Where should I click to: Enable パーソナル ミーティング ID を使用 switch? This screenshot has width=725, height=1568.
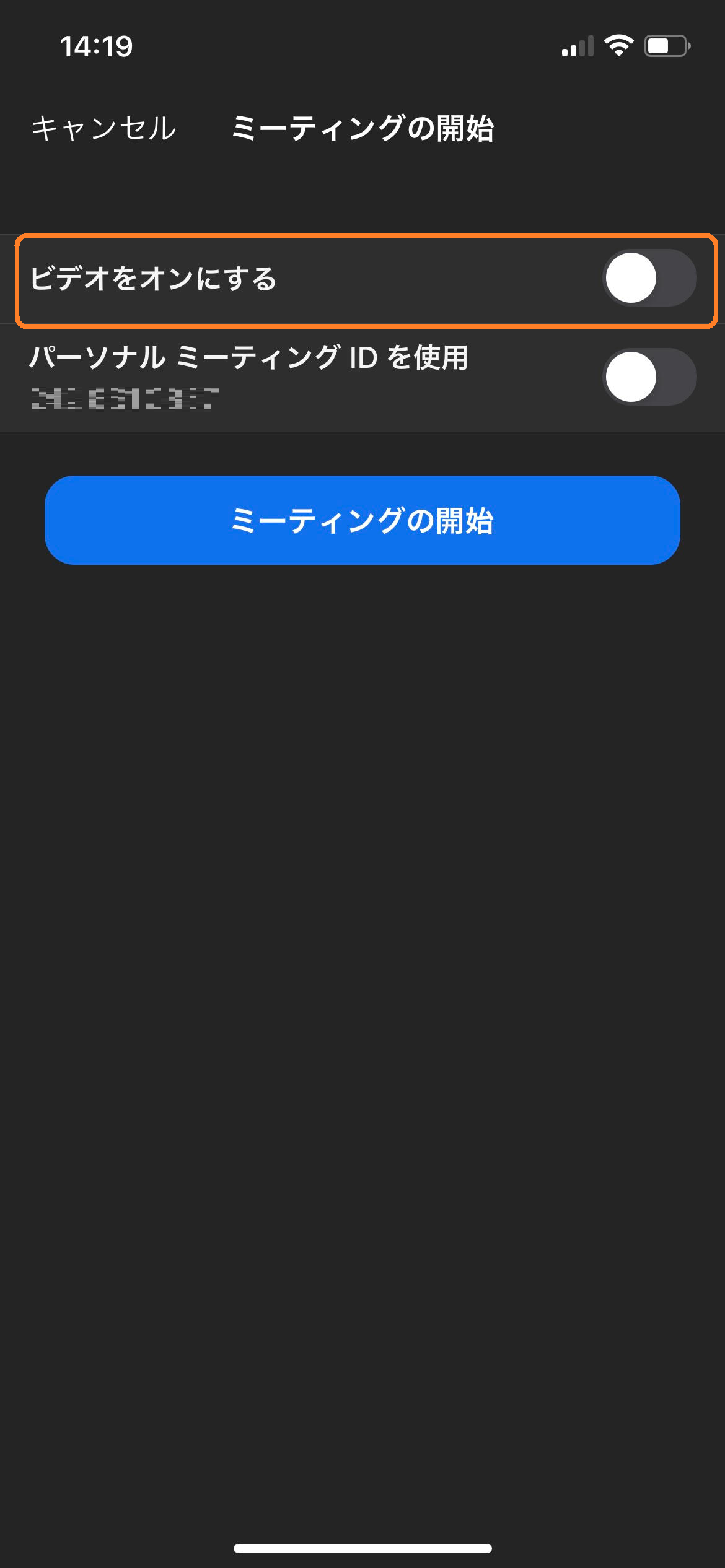649,377
